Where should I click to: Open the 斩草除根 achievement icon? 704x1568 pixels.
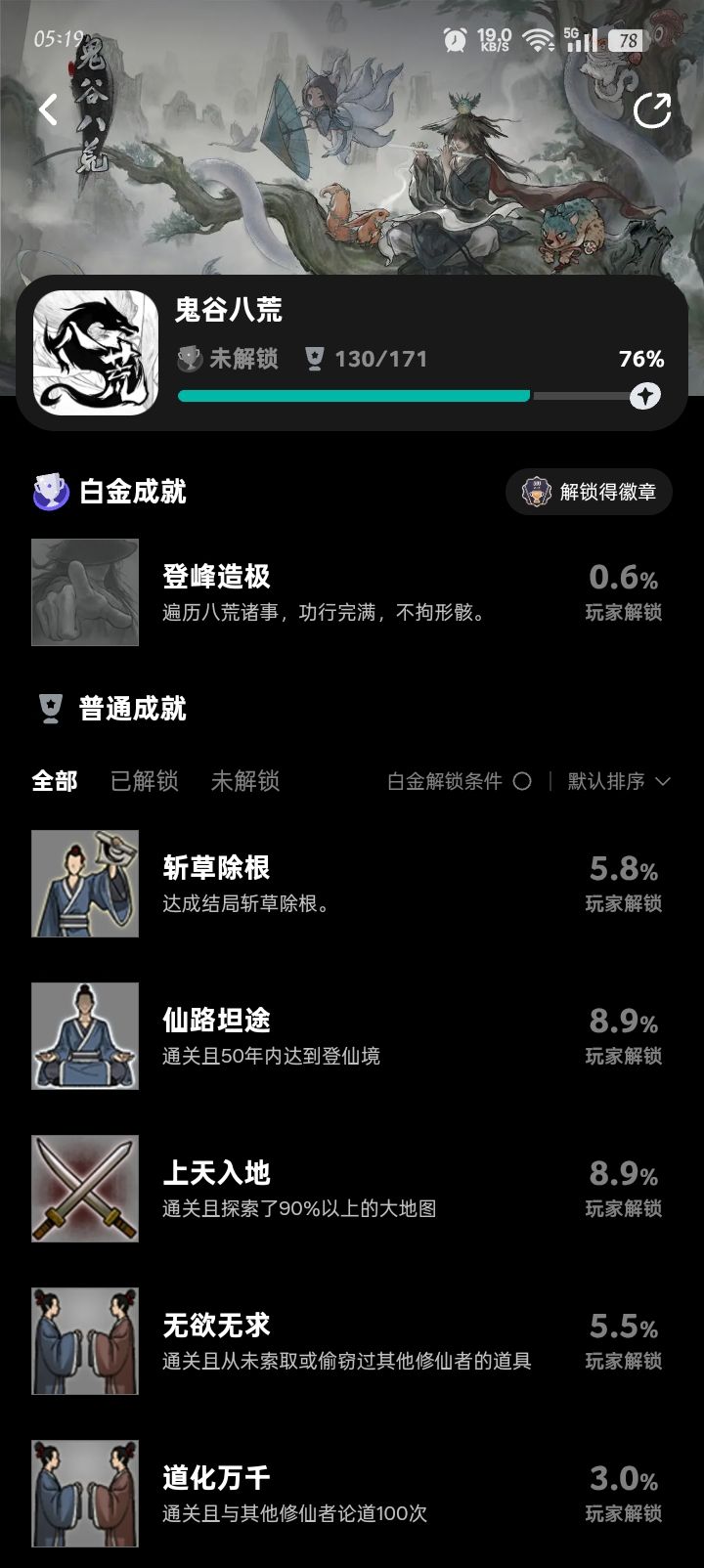pyautogui.click(x=85, y=883)
